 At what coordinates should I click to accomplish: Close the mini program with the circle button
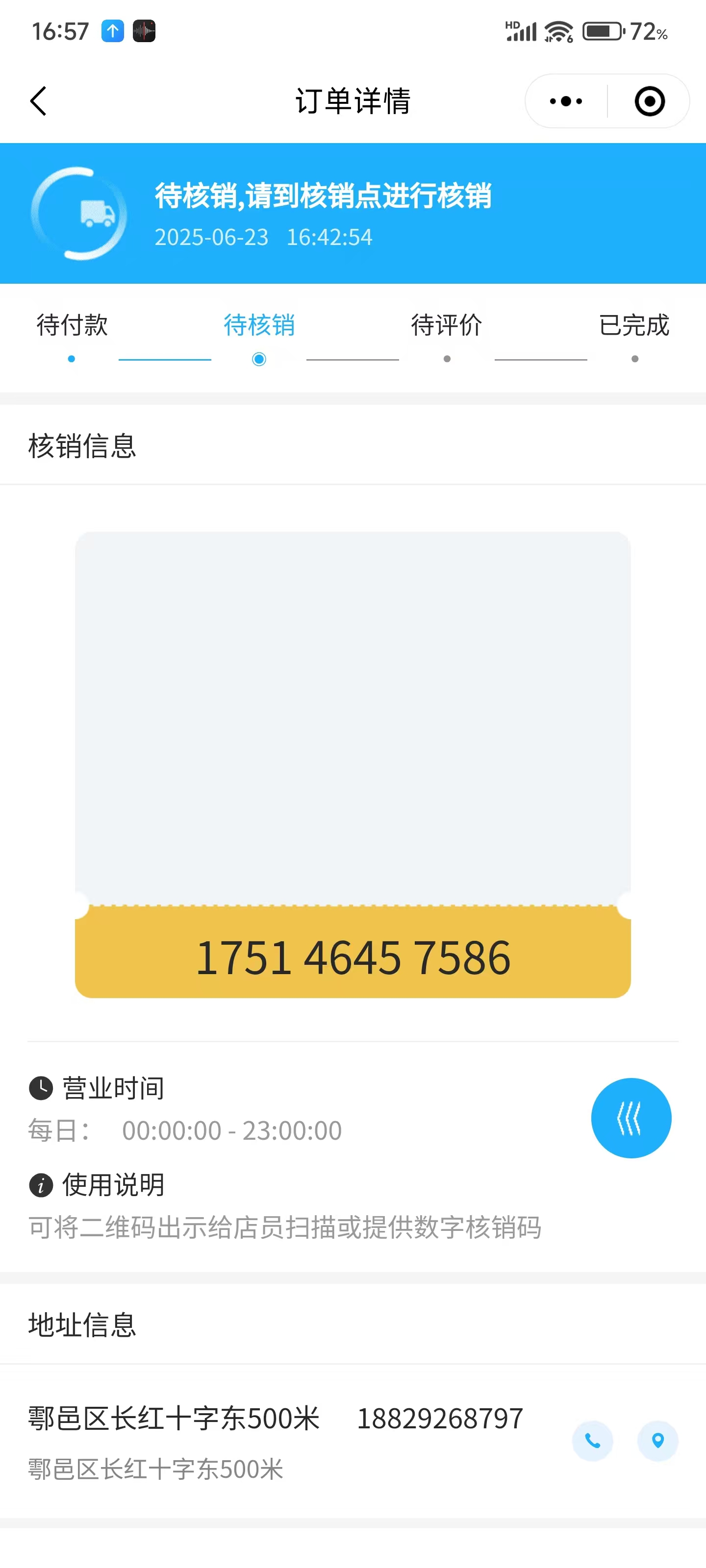[649, 101]
